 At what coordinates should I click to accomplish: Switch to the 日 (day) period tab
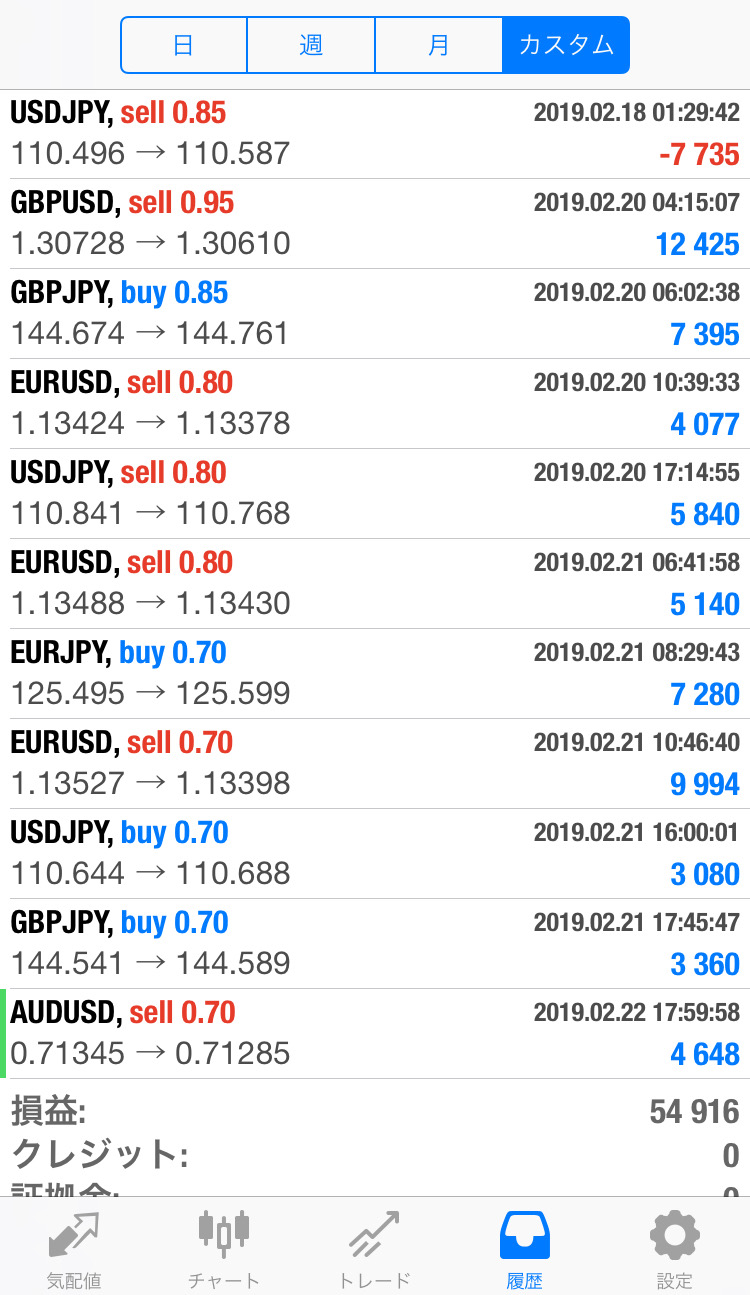184,45
